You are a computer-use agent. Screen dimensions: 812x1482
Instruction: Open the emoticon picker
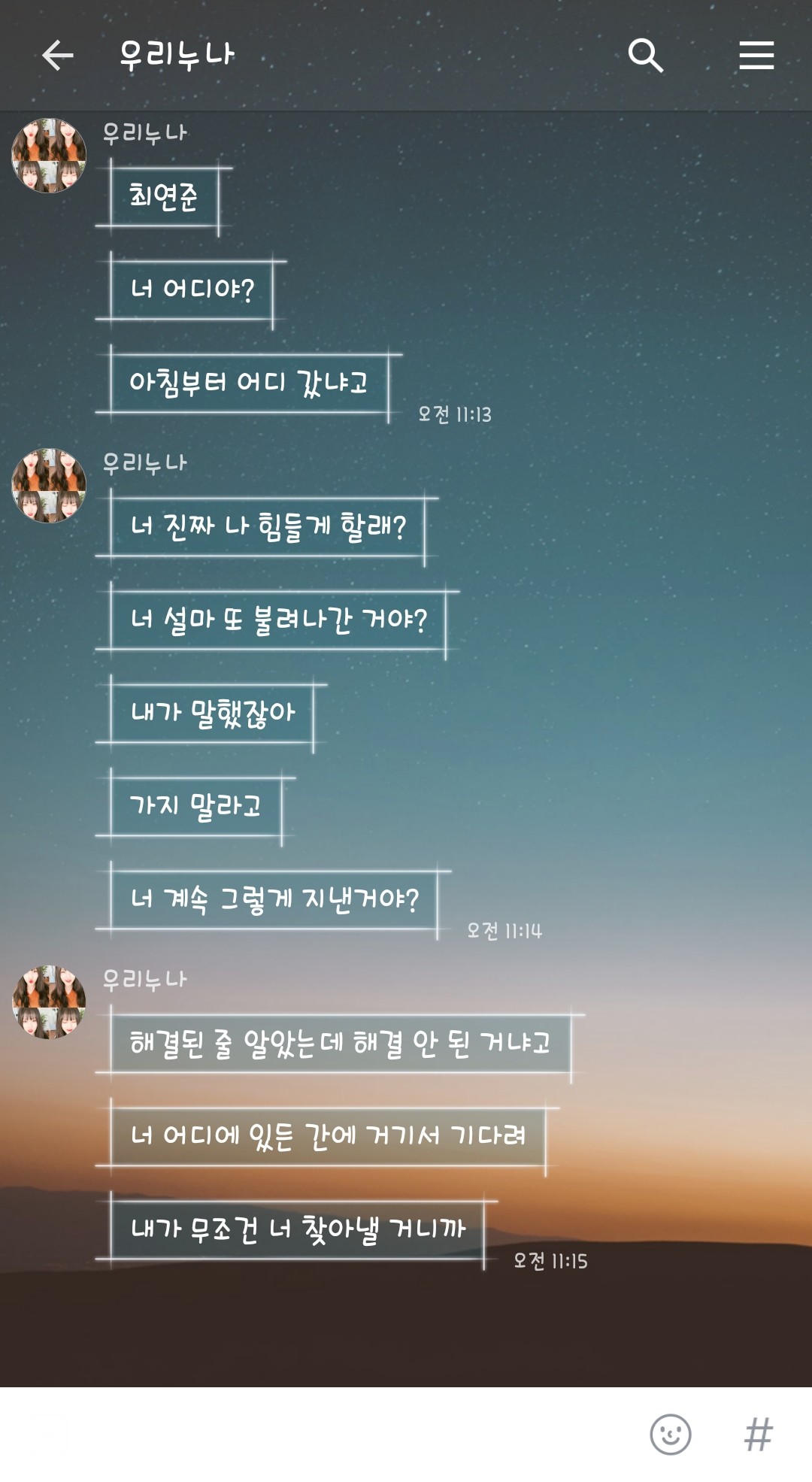coord(670,1435)
